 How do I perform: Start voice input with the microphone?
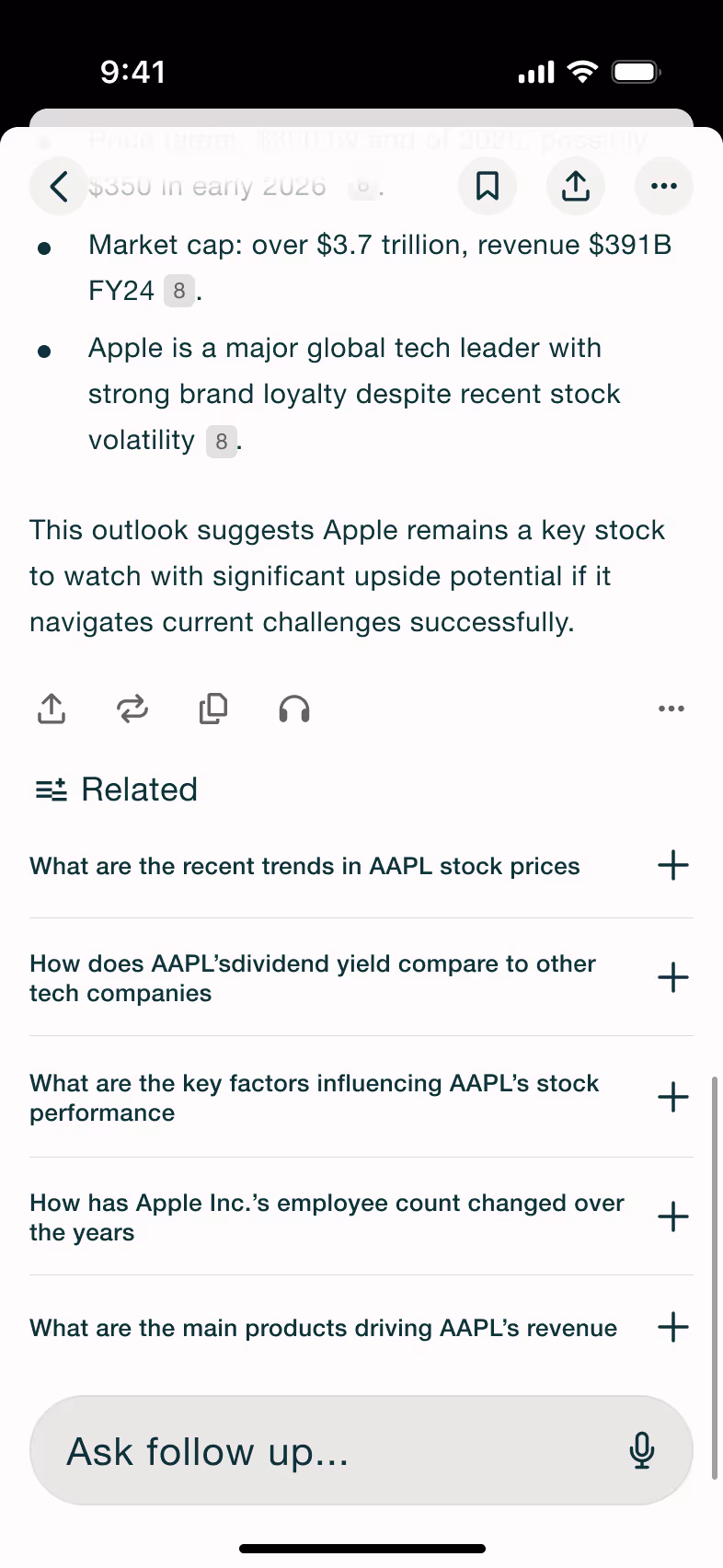pos(642,1450)
